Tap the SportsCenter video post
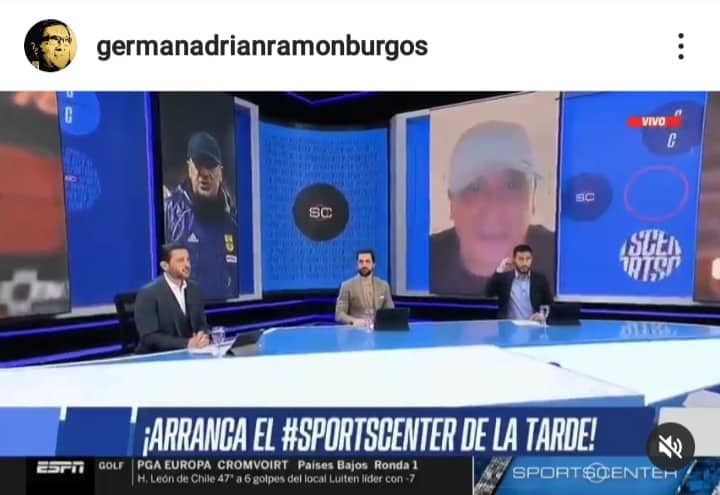The image size is (720, 495). [360, 280]
